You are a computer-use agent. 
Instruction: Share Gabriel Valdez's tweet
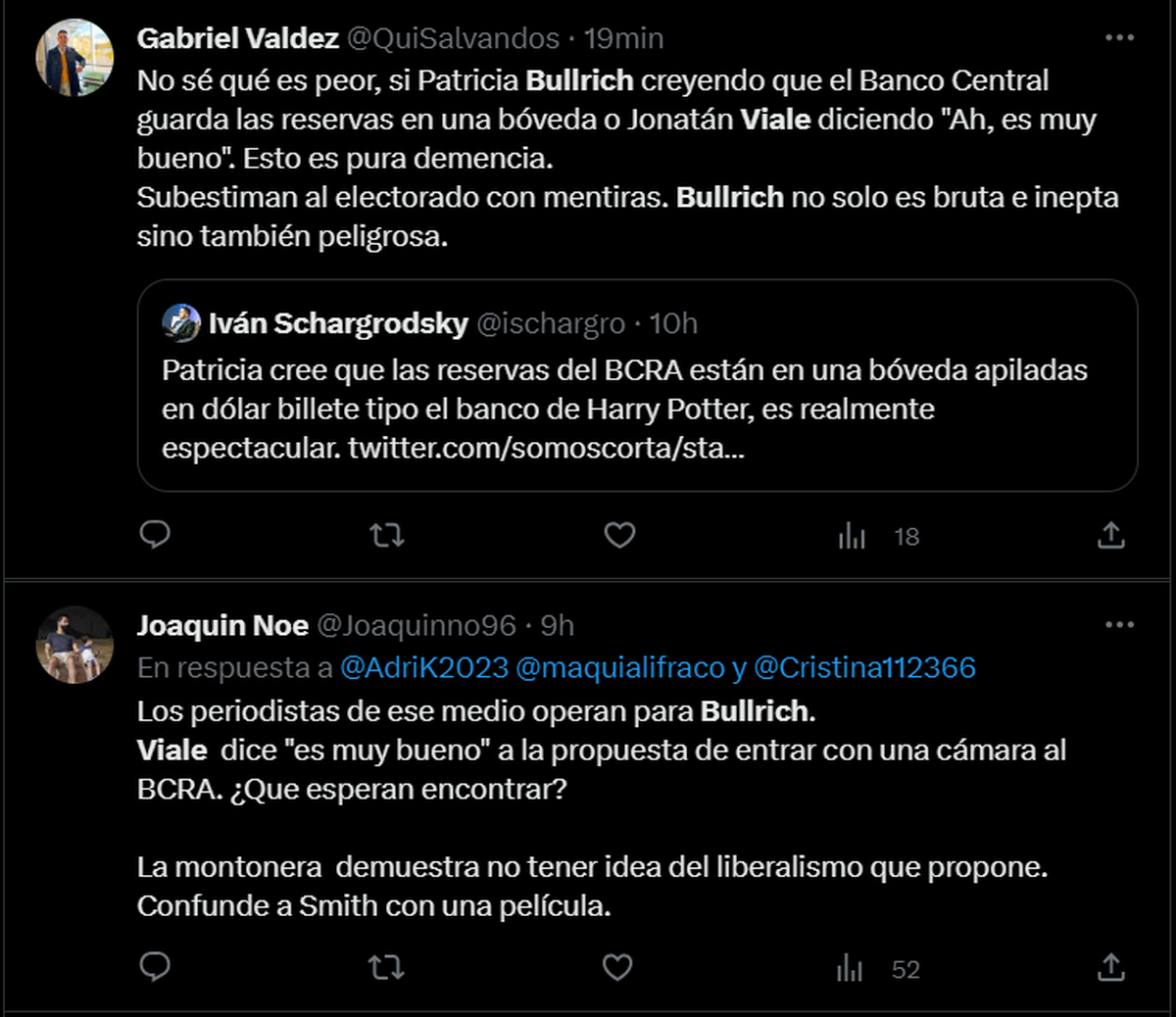1110,535
